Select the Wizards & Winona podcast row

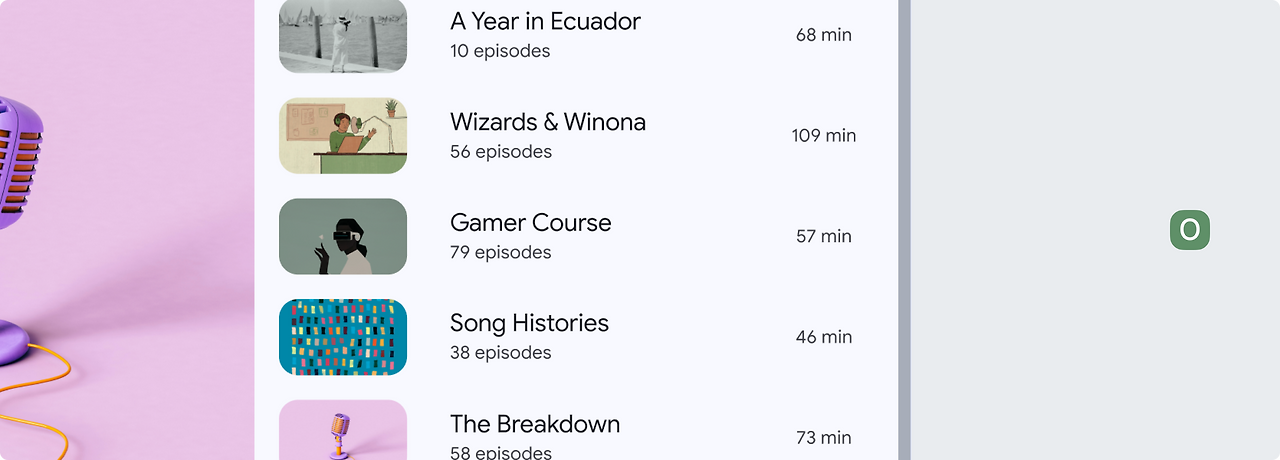click(548, 135)
